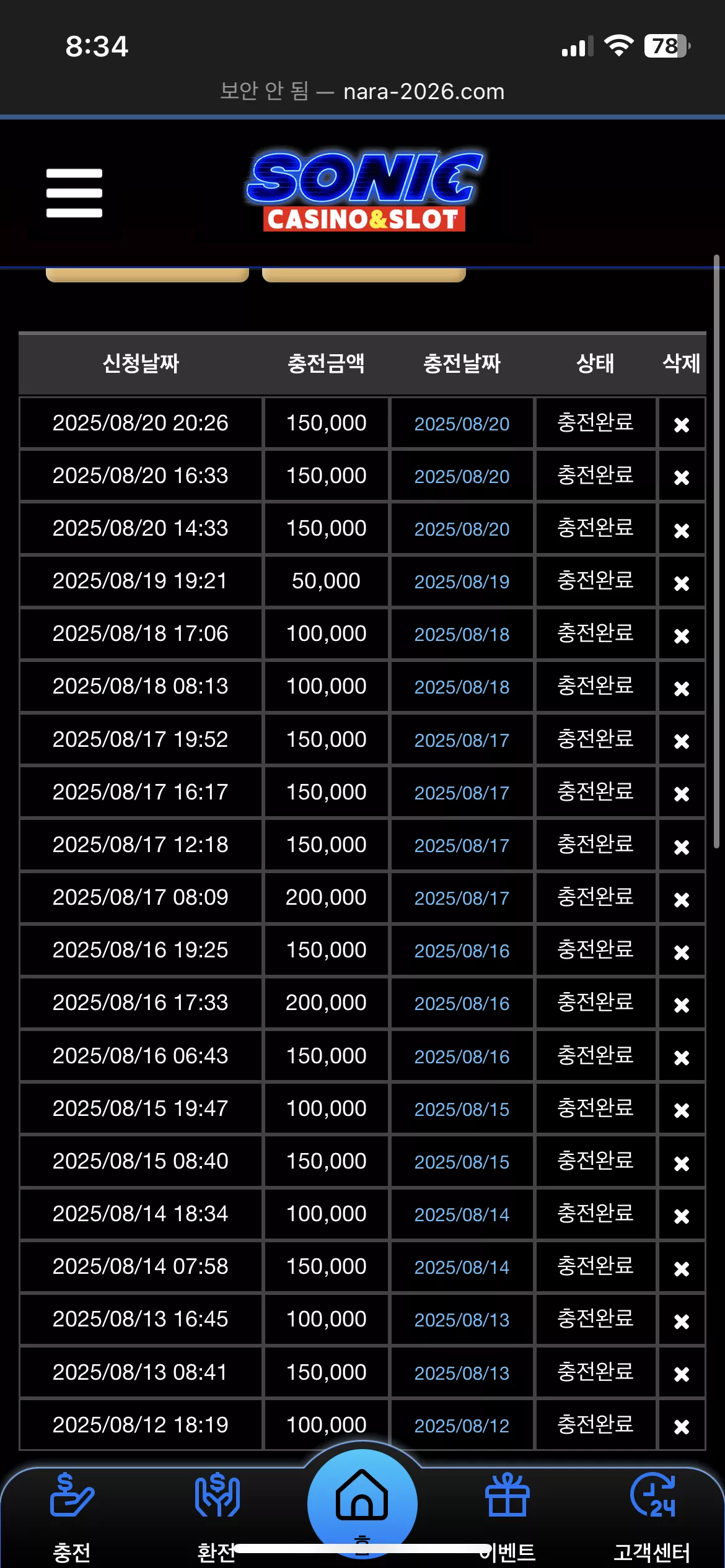Tap the nara-2026.com address bar
This screenshot has height=1568, width=725.
(362, 92)
